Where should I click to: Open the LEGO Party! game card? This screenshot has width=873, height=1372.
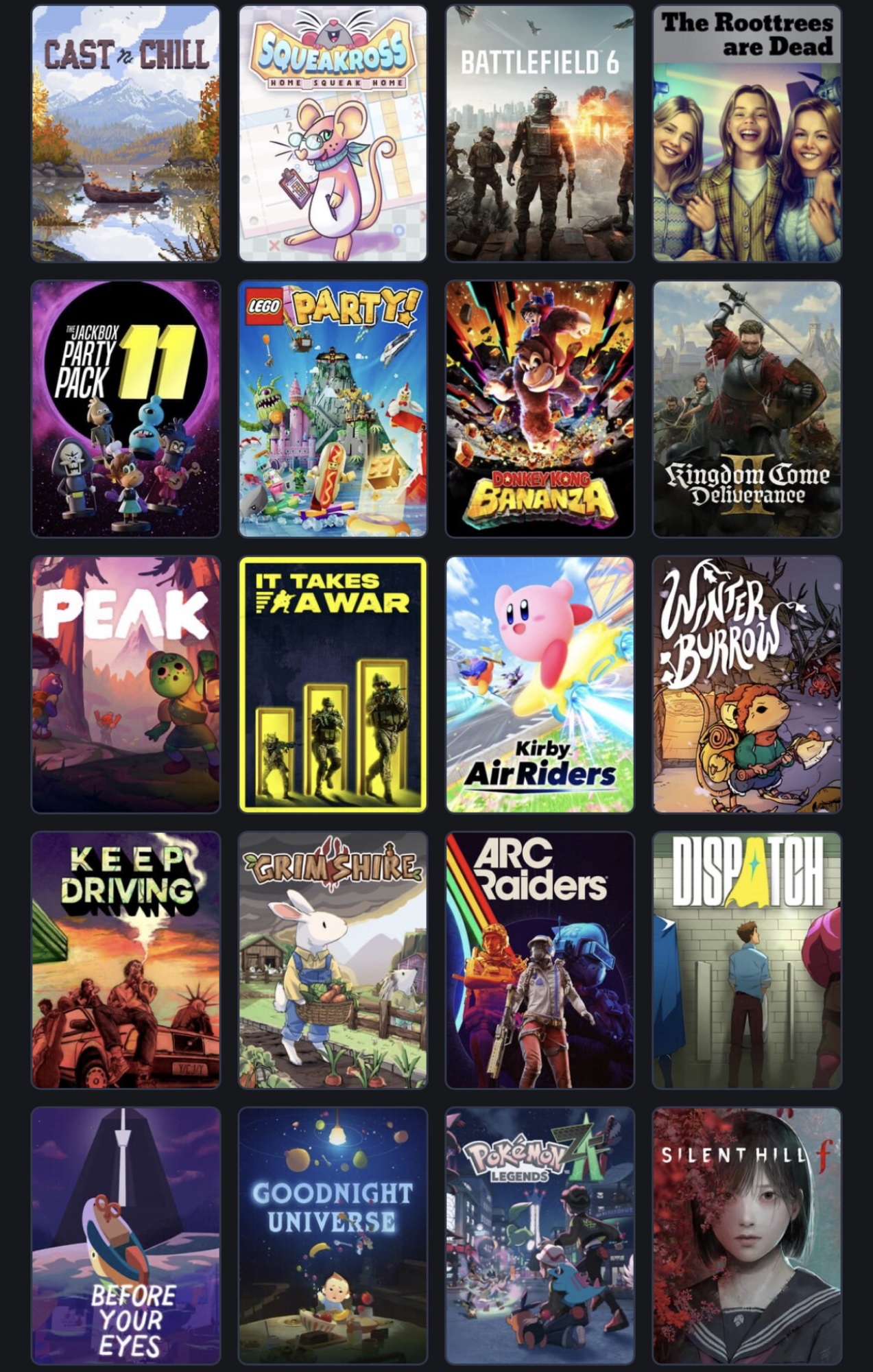[x=333, y=409]
